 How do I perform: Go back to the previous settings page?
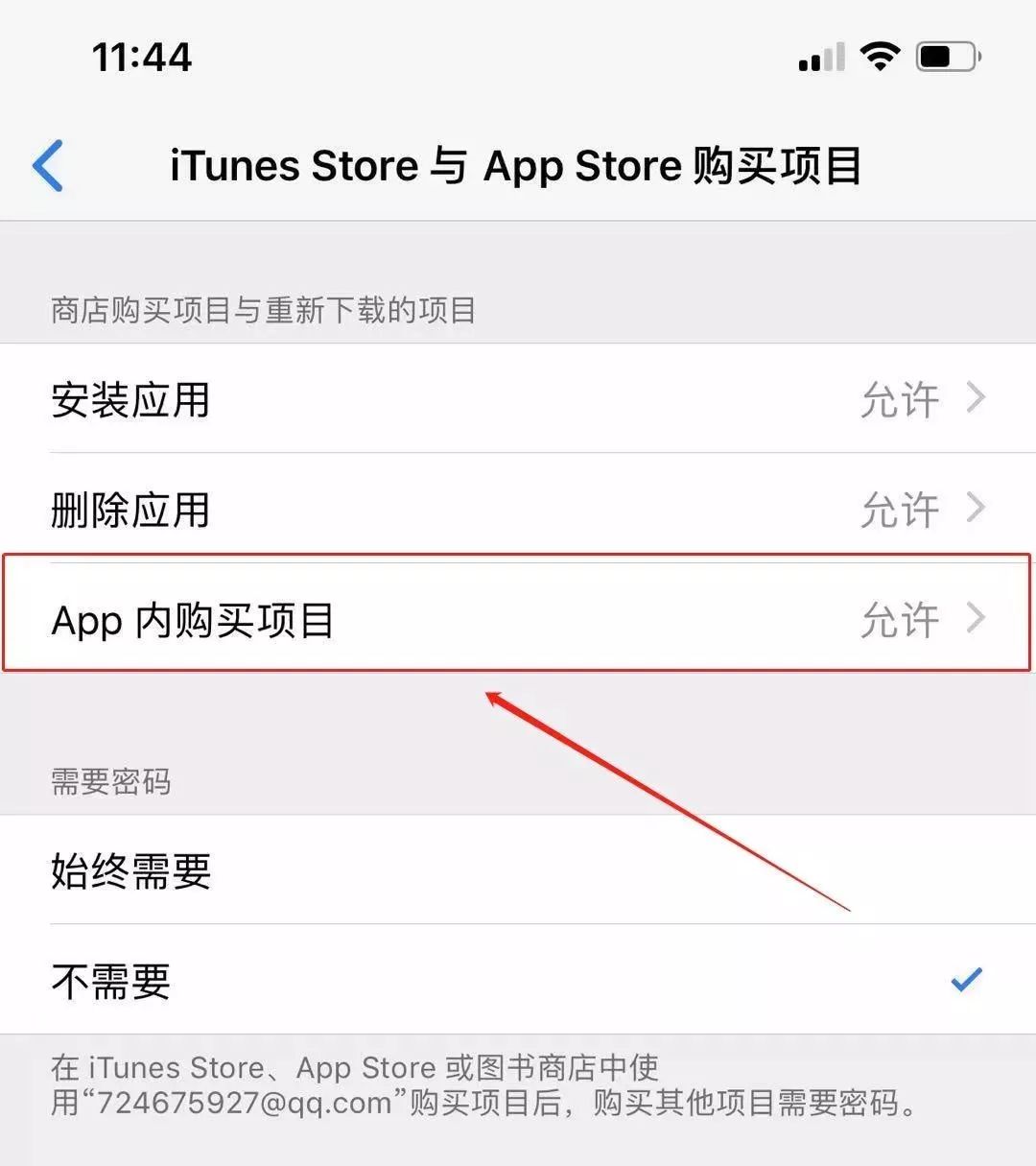click(x=48, y=165)
